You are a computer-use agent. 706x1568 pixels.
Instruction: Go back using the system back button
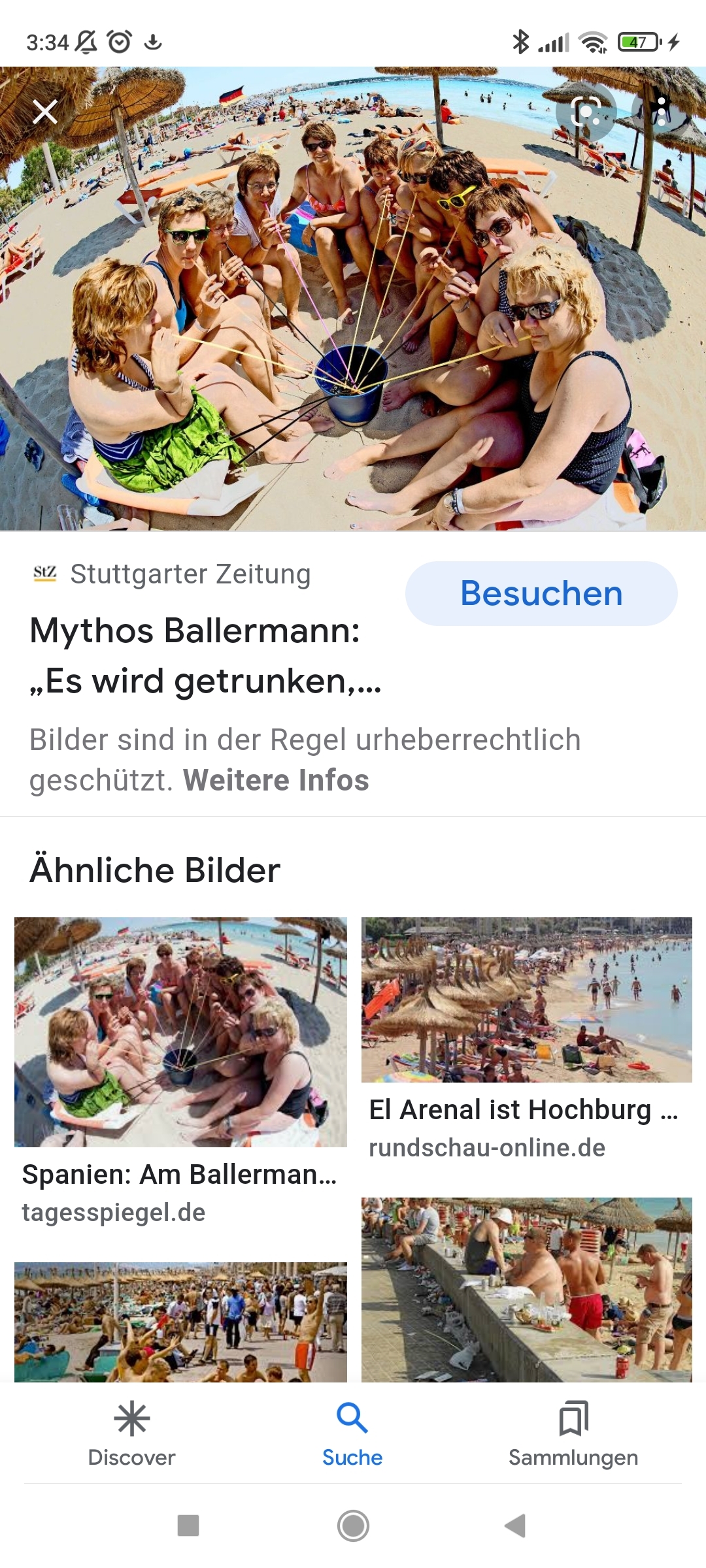[x=516, y=1526]
